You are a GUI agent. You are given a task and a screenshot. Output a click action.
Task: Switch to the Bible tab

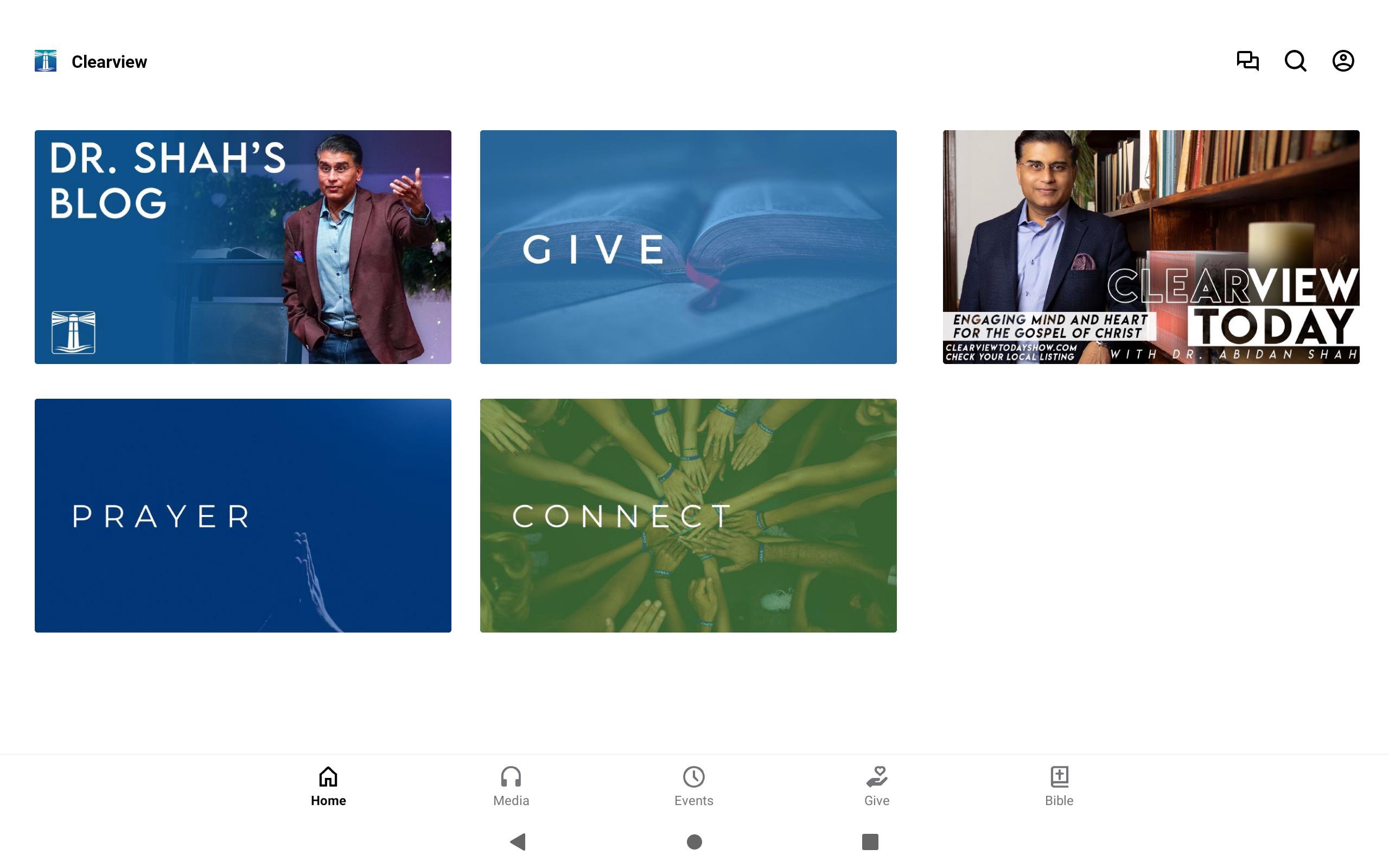click(x=1059, y=786)
